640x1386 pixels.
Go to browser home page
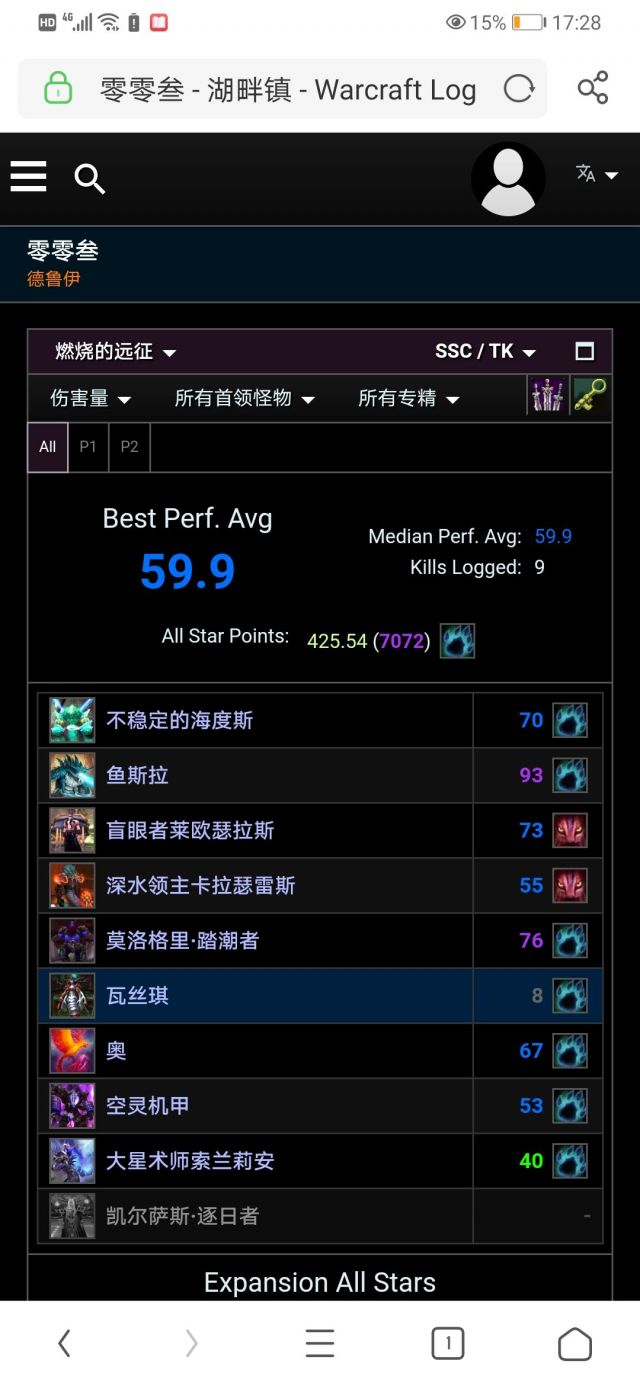coord(574,1343)
